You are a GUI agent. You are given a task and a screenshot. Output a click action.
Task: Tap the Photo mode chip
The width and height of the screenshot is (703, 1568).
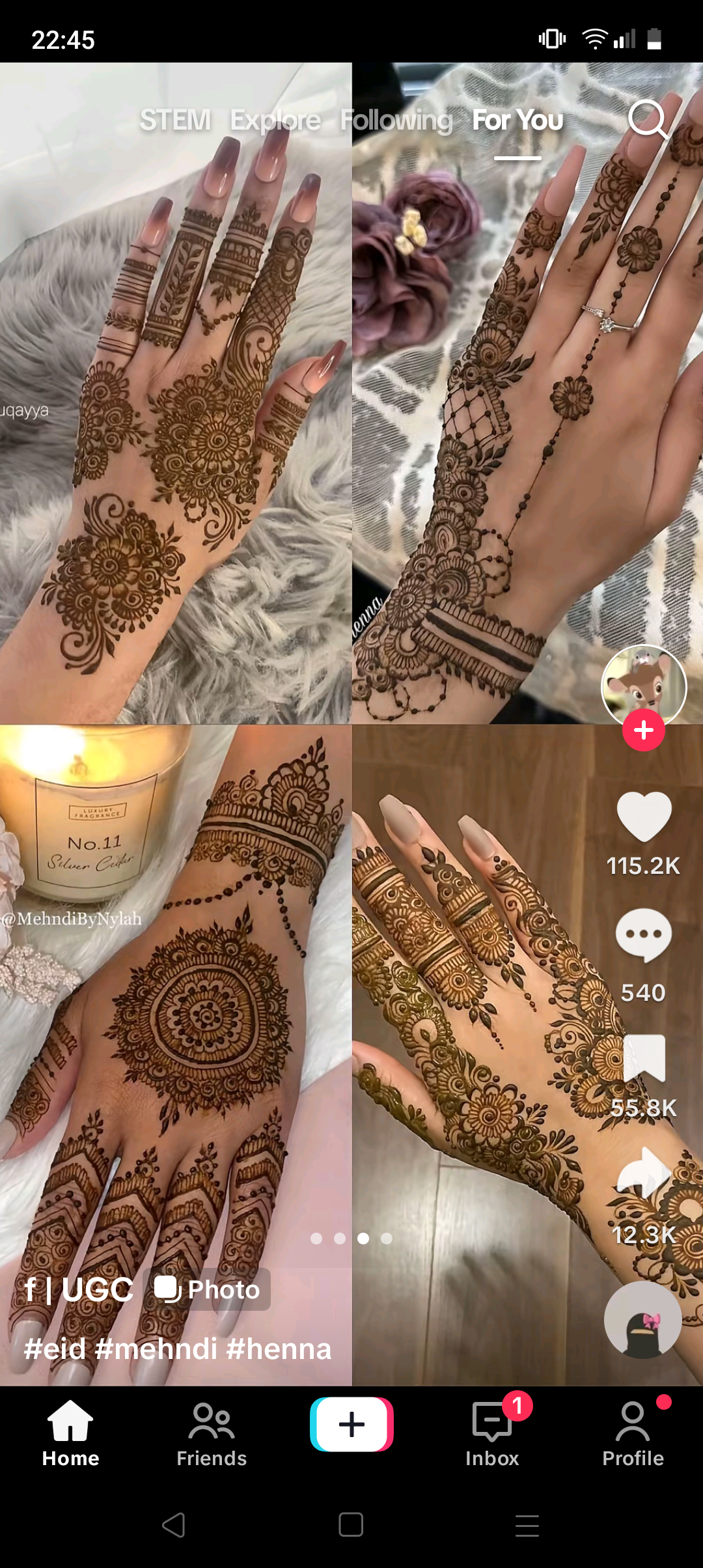(x=207, y=1289)
